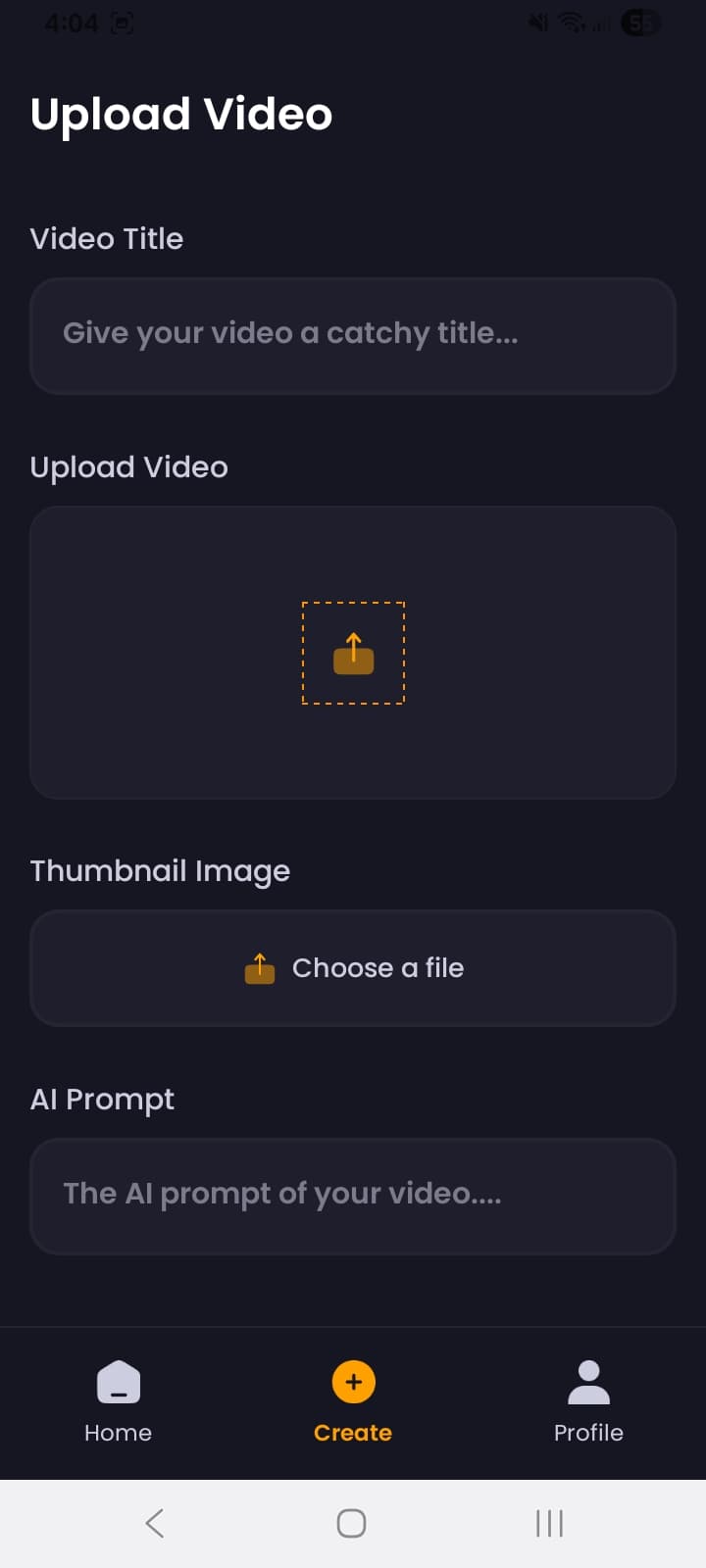Choose a file for the thumbnail image
The height and width of the screenshot is (1568, 706).
click(x=353, y=968)
